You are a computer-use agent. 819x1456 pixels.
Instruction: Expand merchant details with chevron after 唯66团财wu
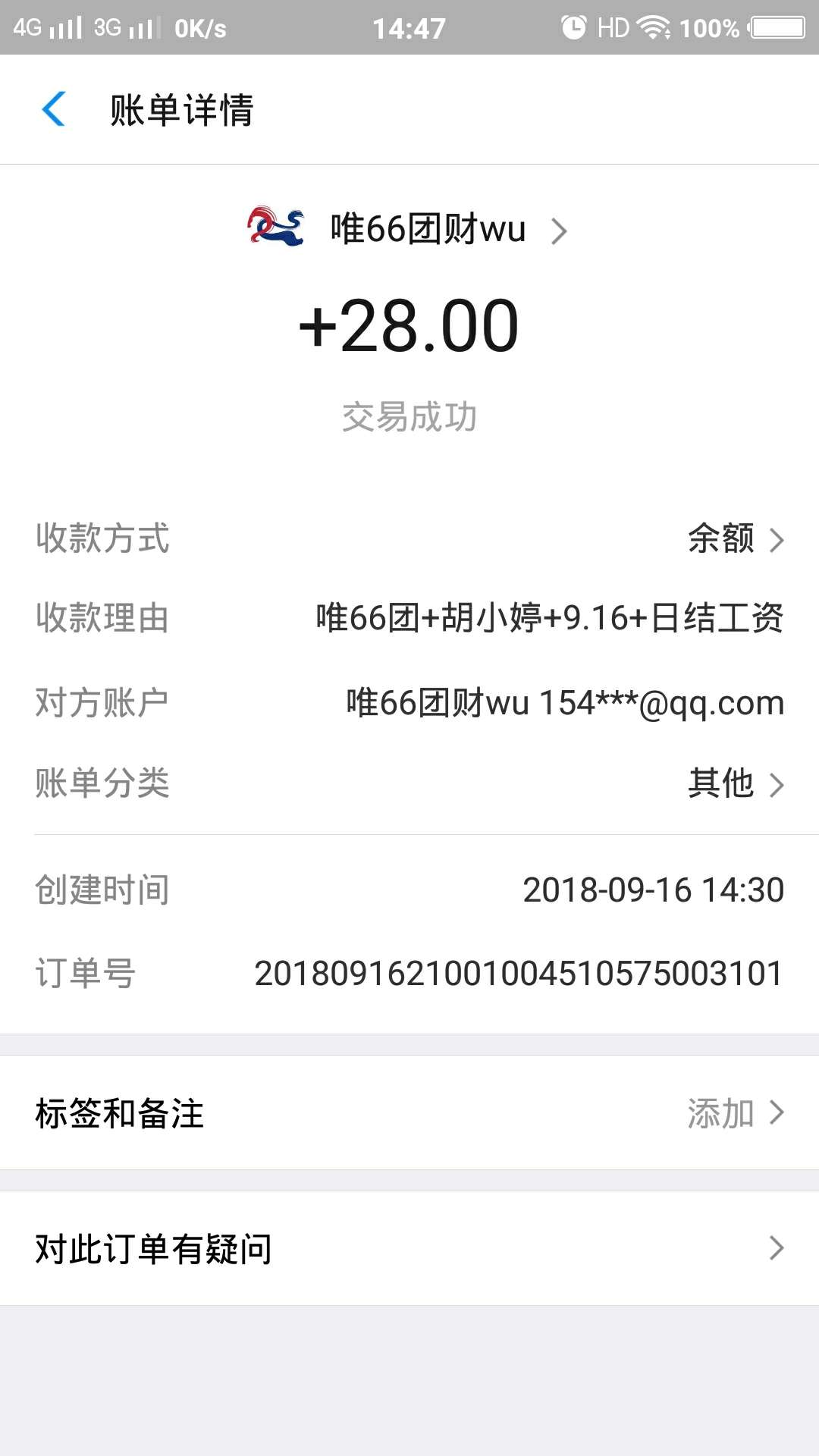(559, 230)
